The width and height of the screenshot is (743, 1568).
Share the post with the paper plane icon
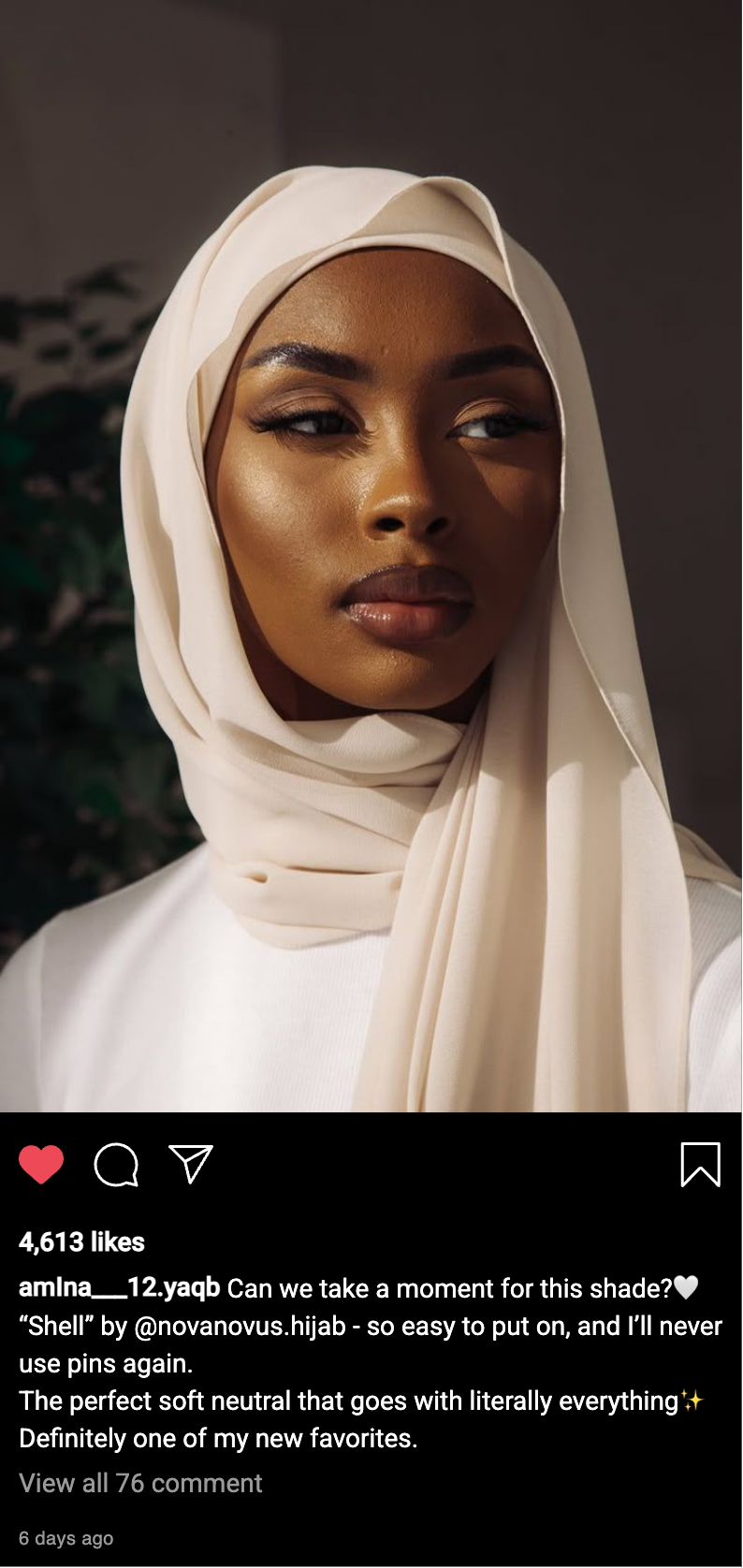tap(191, 1164)
